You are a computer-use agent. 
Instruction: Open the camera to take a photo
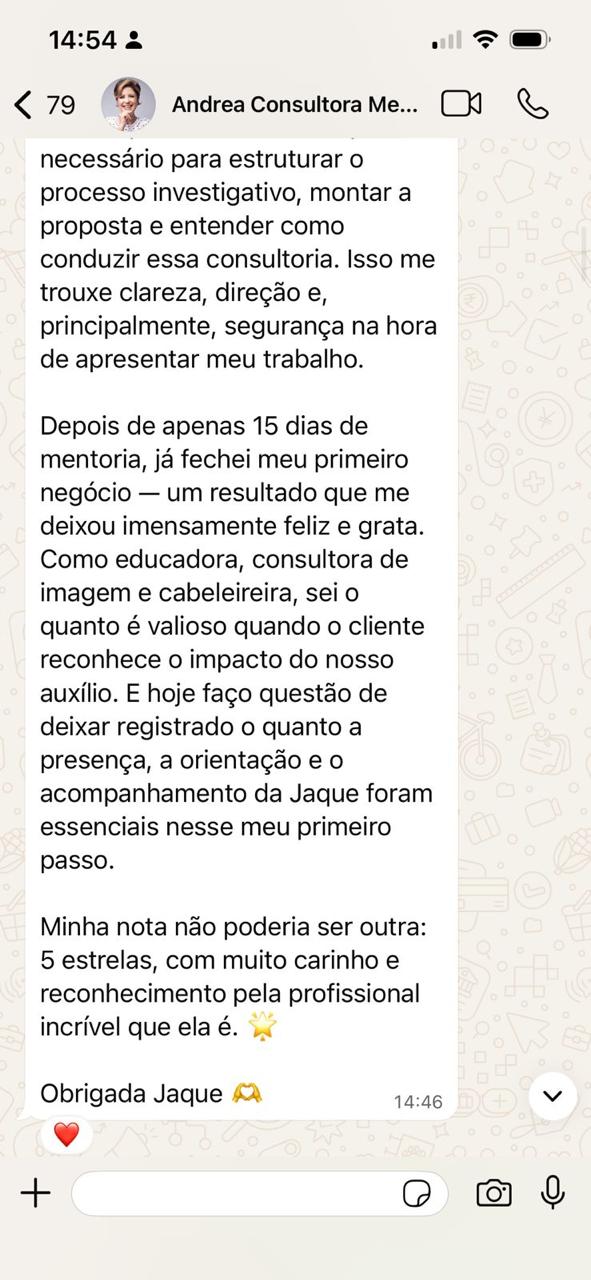click(x=493, y=1192)
